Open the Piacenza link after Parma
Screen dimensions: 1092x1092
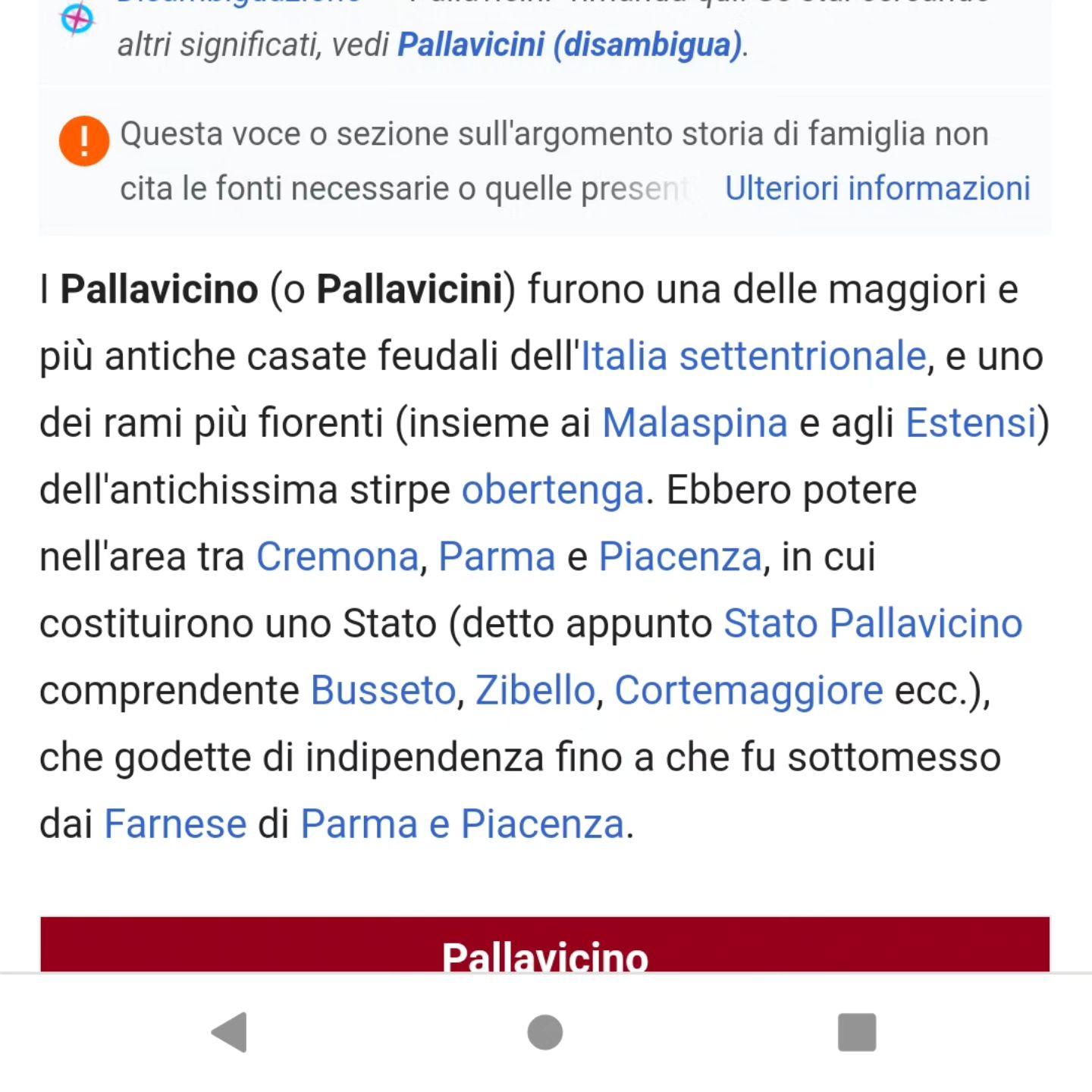pos(680,557)
